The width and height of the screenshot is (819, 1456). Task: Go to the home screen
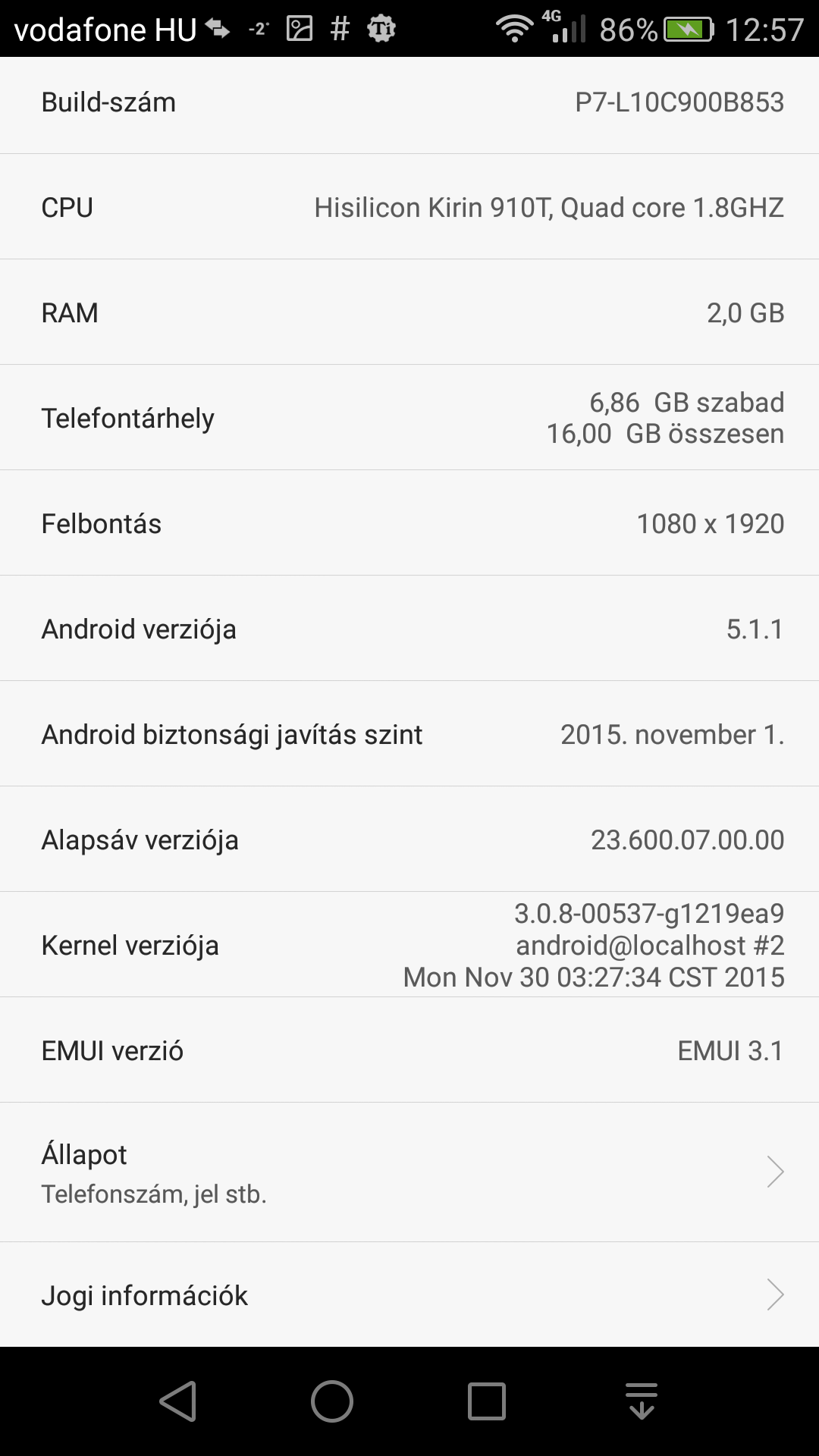(x=332, y=1401)
